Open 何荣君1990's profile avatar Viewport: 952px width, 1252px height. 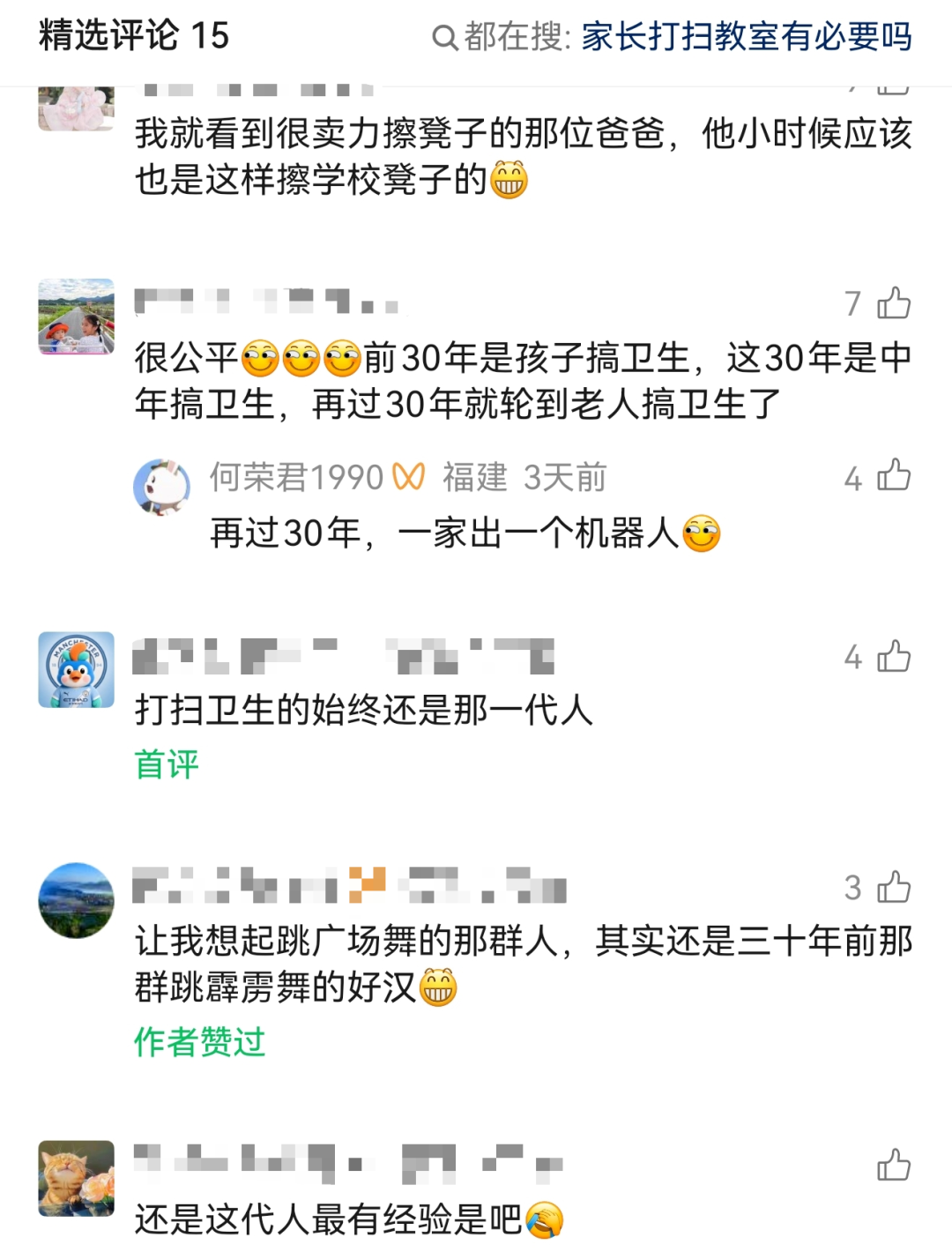click(161, 486)
